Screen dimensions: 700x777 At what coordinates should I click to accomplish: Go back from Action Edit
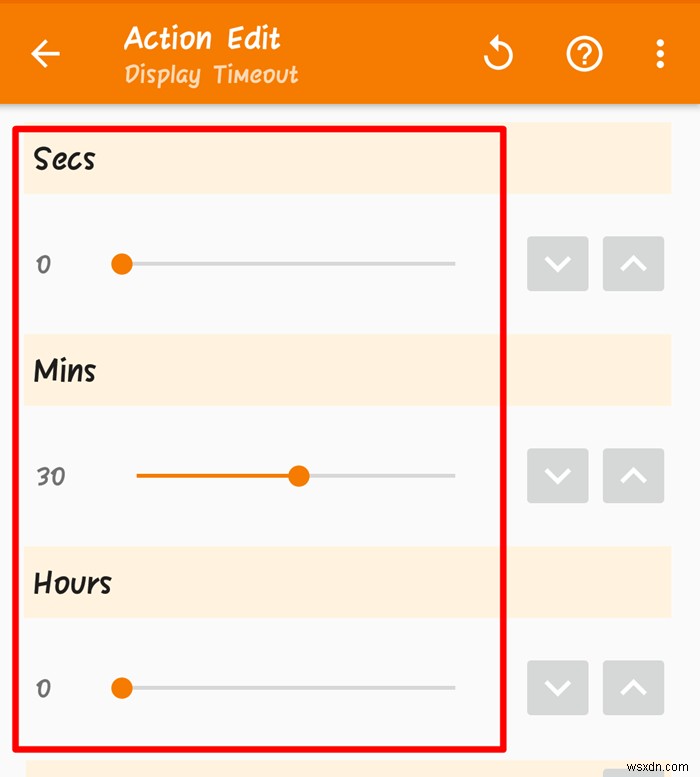coord(46,54)
